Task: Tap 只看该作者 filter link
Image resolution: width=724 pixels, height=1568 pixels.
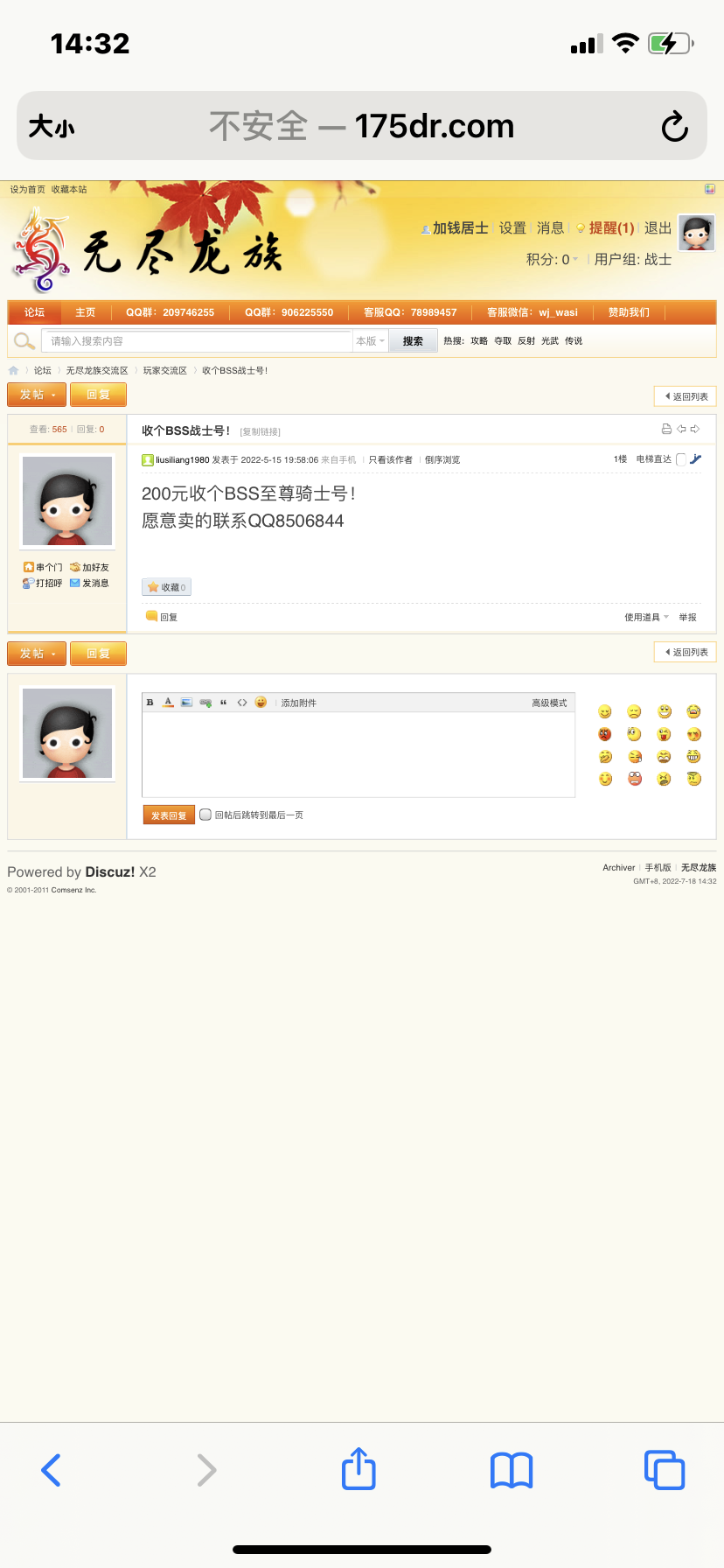Action: pyautogui.click(x=390, y=460)
